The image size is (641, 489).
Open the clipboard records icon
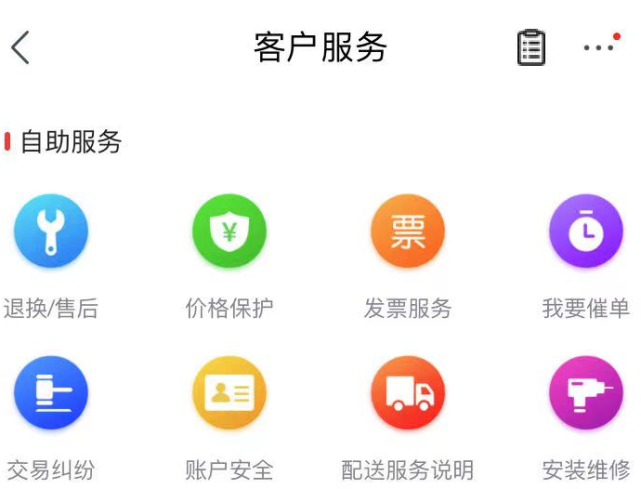point(531,47)
